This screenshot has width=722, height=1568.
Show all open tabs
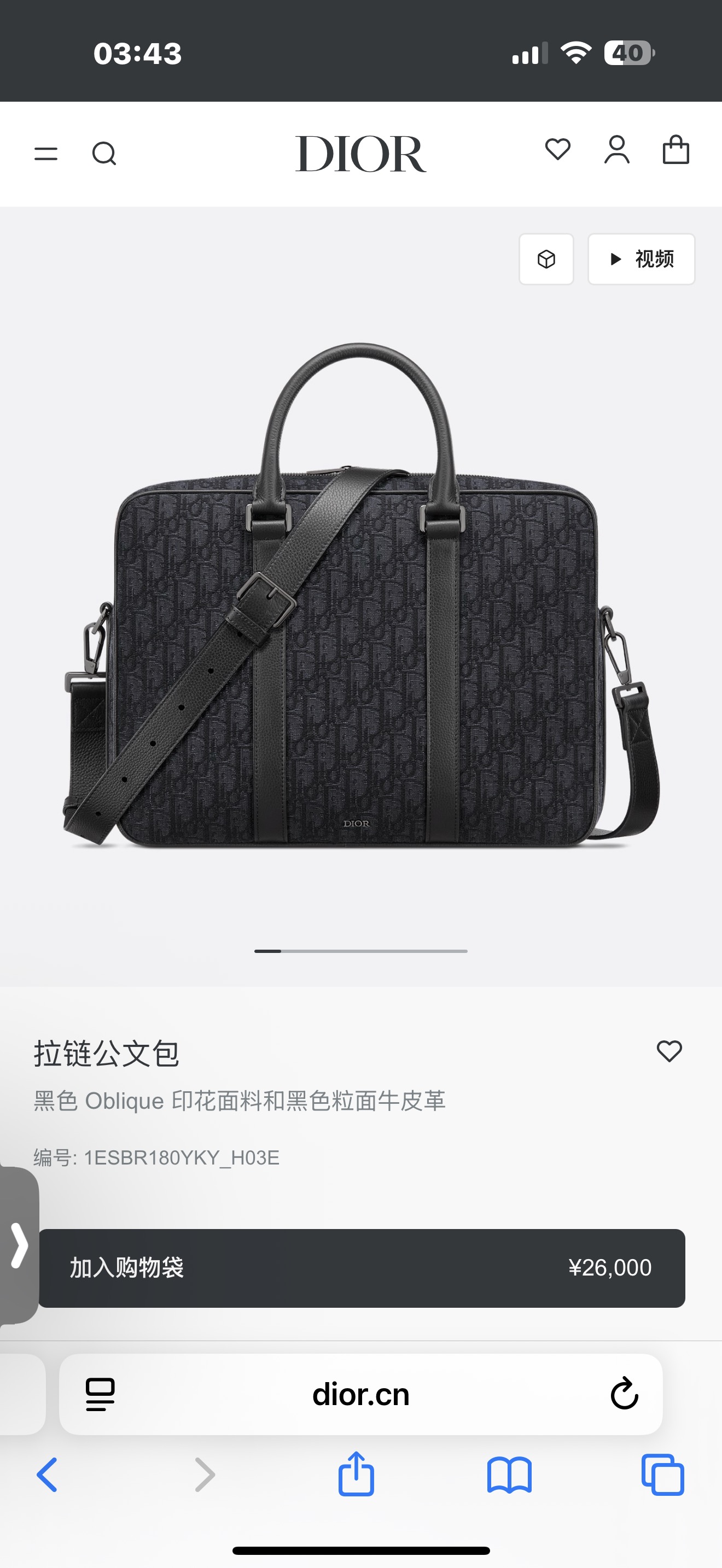[x=662, y=1475]
